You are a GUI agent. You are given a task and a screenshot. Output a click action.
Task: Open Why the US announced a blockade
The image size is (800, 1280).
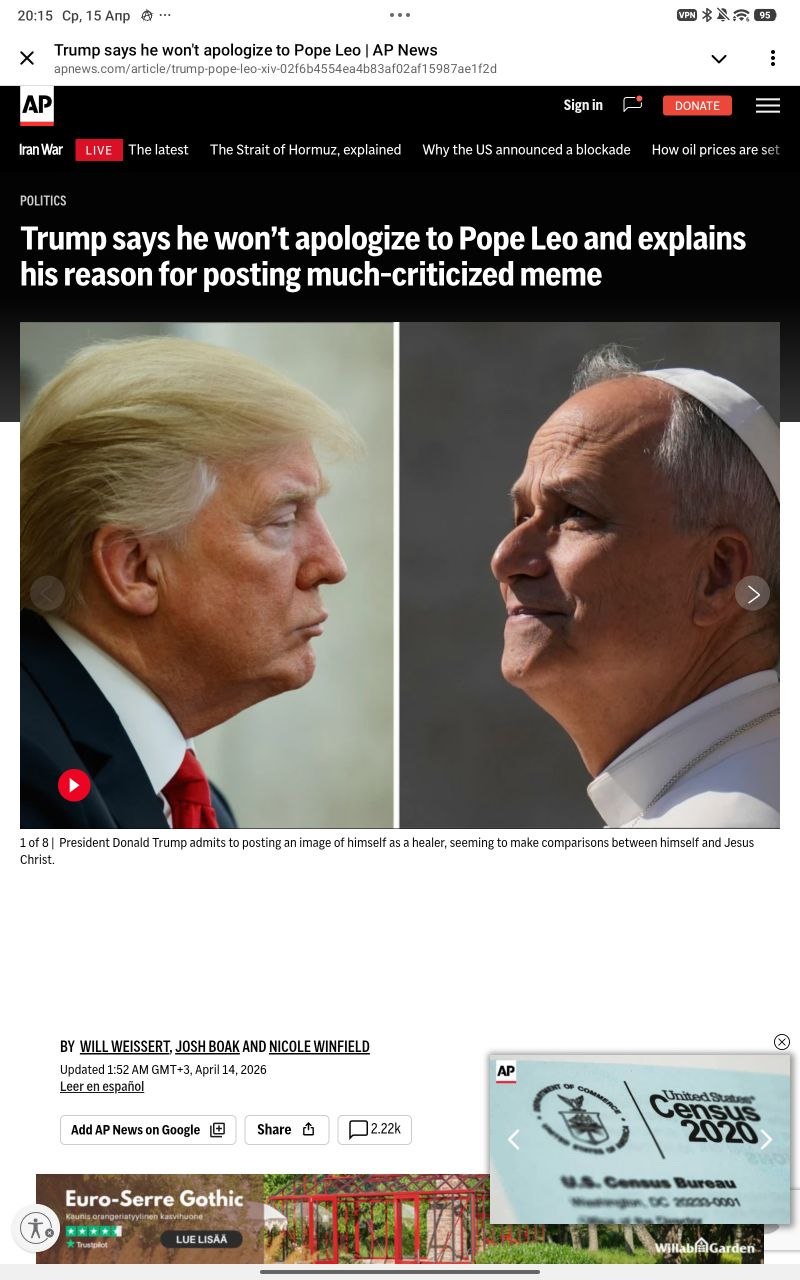[x=526, y=150]
